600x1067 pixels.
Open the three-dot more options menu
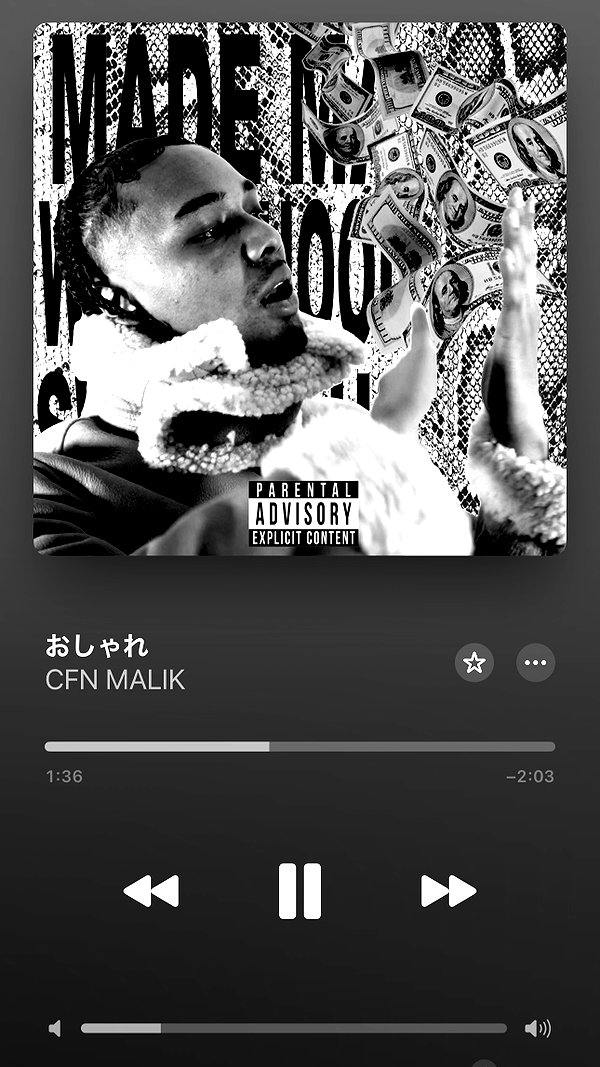click(x=535, y=662)
